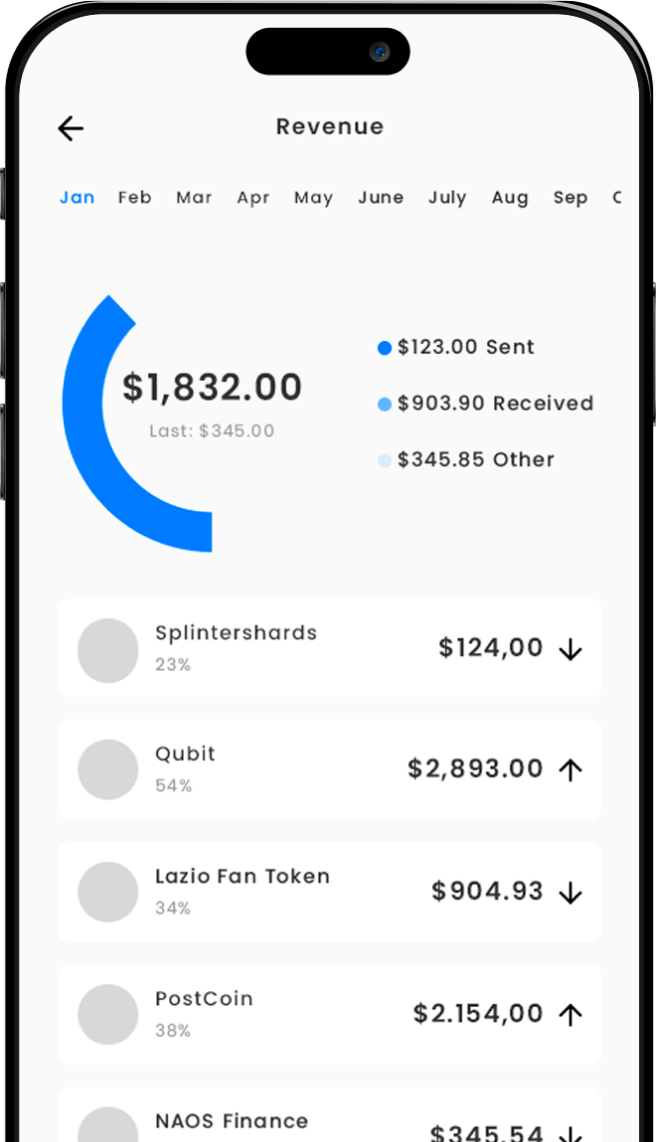Viewport: 656px width, 1142px height.
Task: Choose the May tab
Action: pyautogui.click(x=313, y=197)
